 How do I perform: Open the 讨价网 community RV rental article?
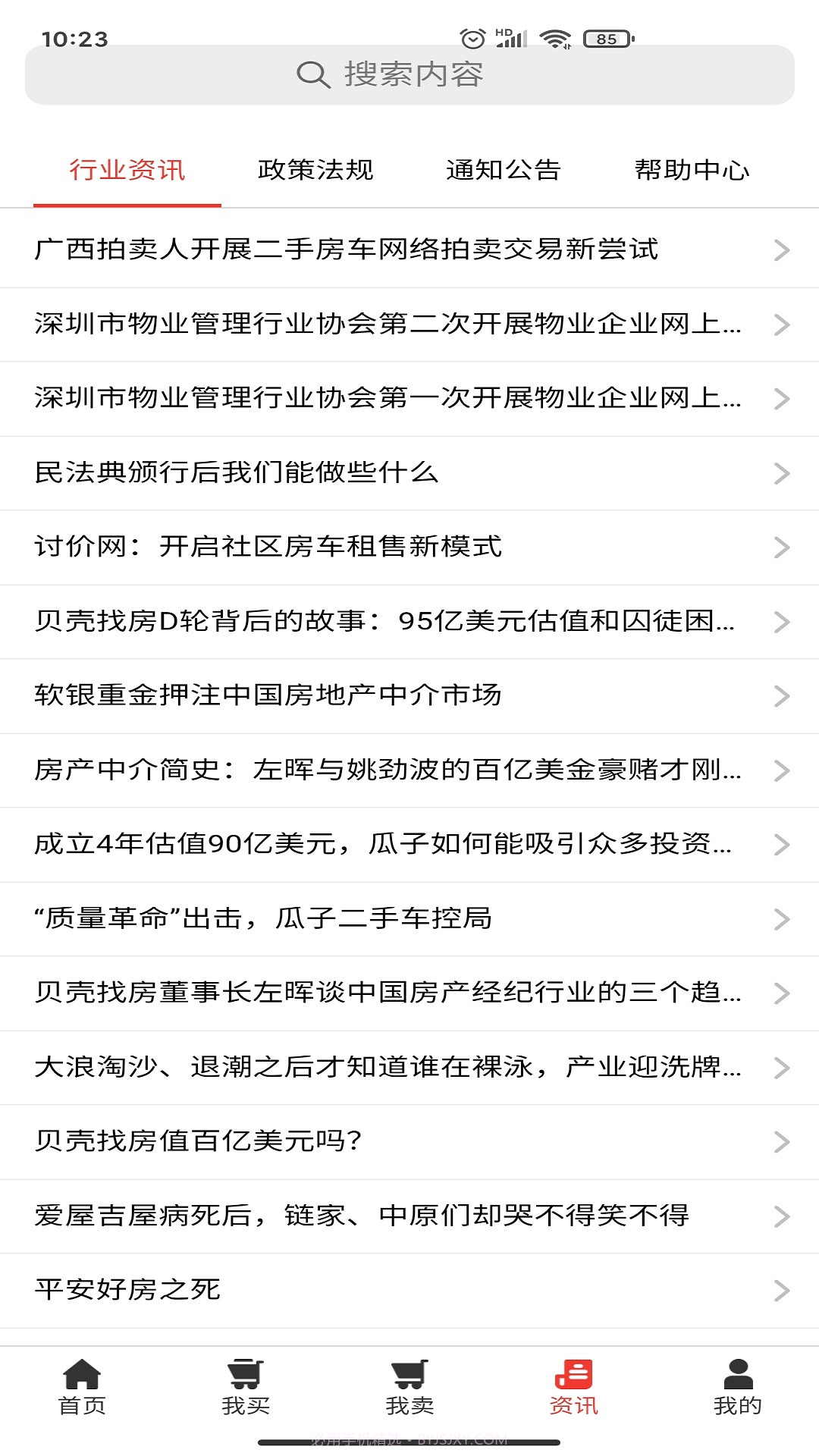point(303,546)
